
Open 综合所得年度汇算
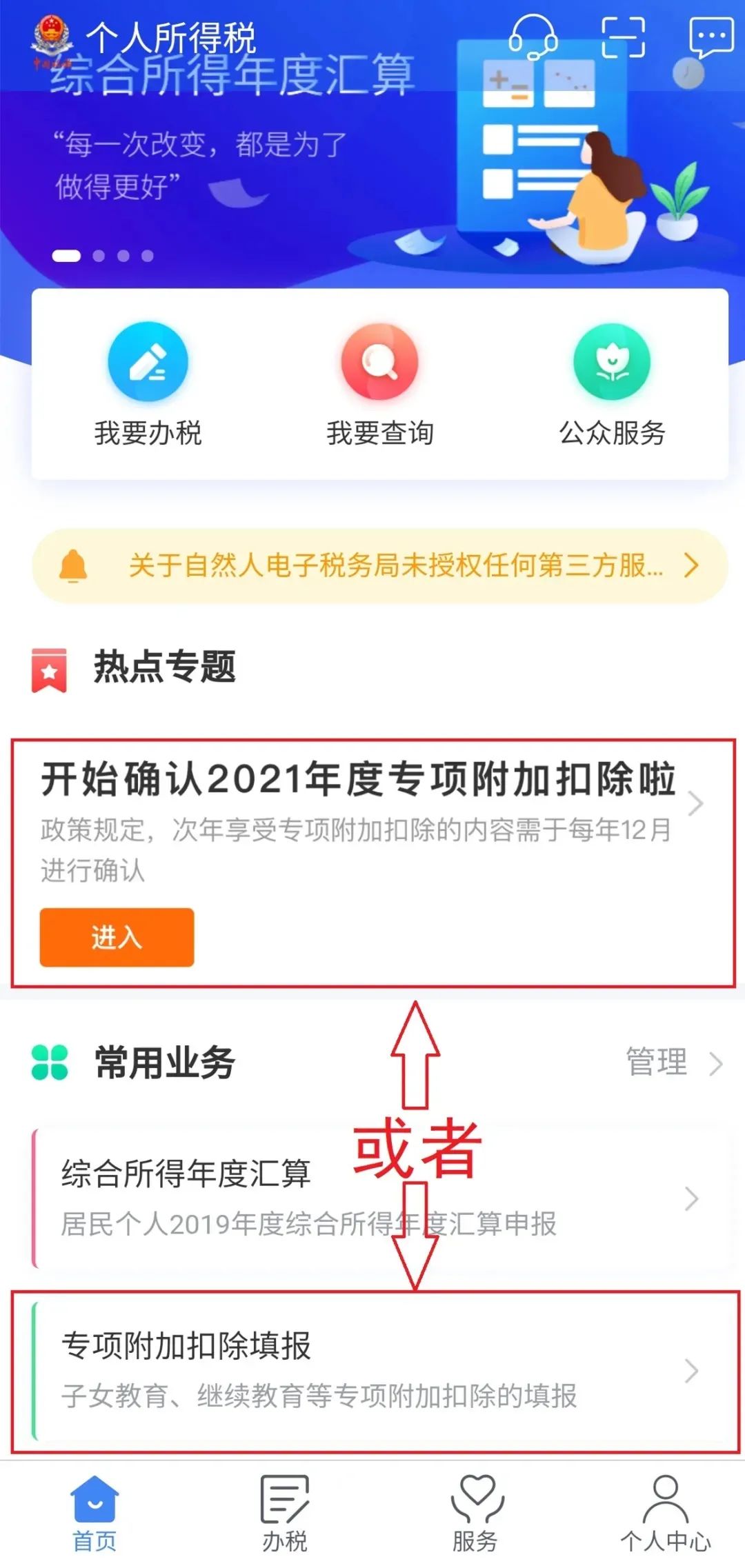[380, 1198]
